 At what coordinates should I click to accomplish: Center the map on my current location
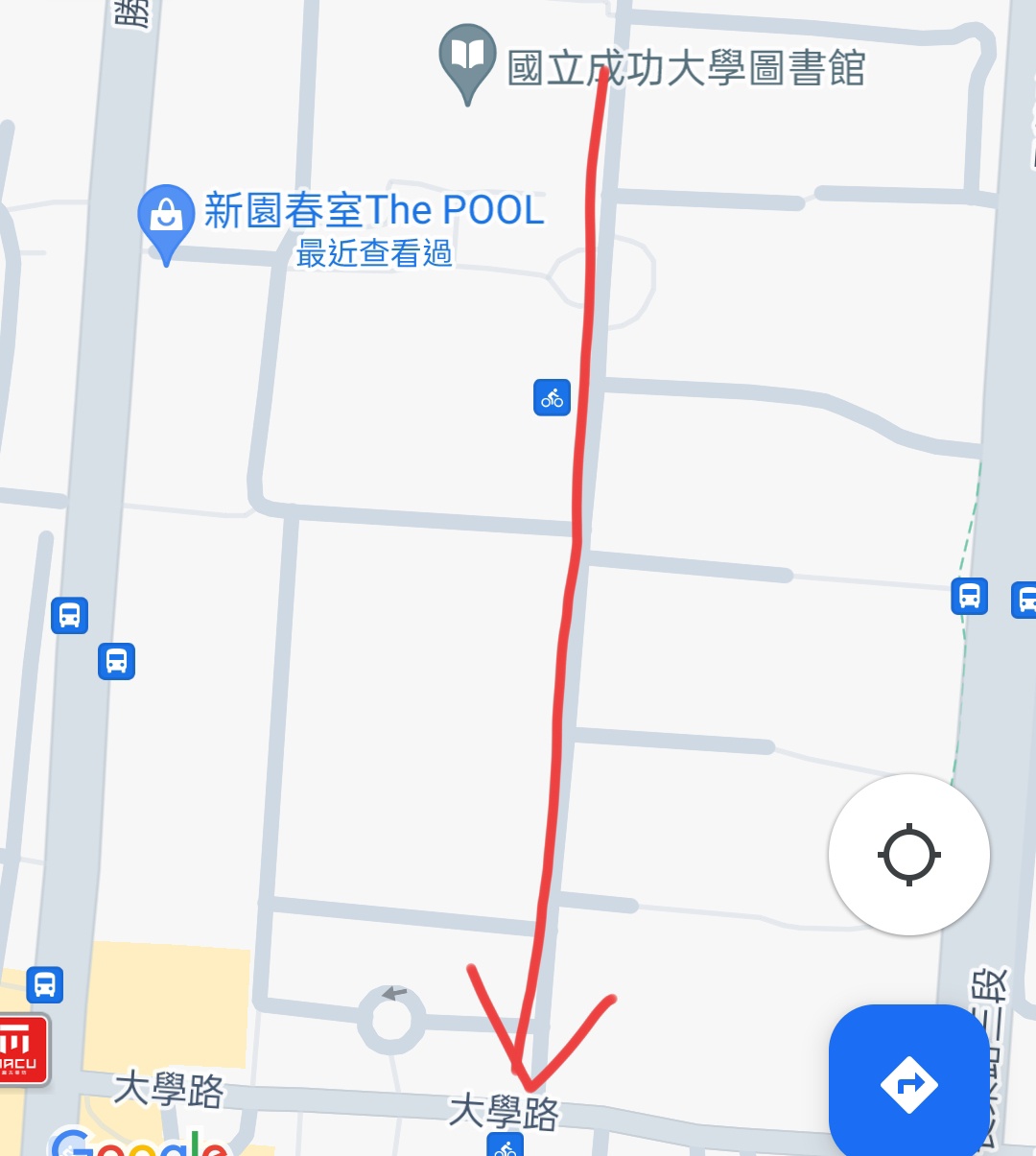click(908, 854)
